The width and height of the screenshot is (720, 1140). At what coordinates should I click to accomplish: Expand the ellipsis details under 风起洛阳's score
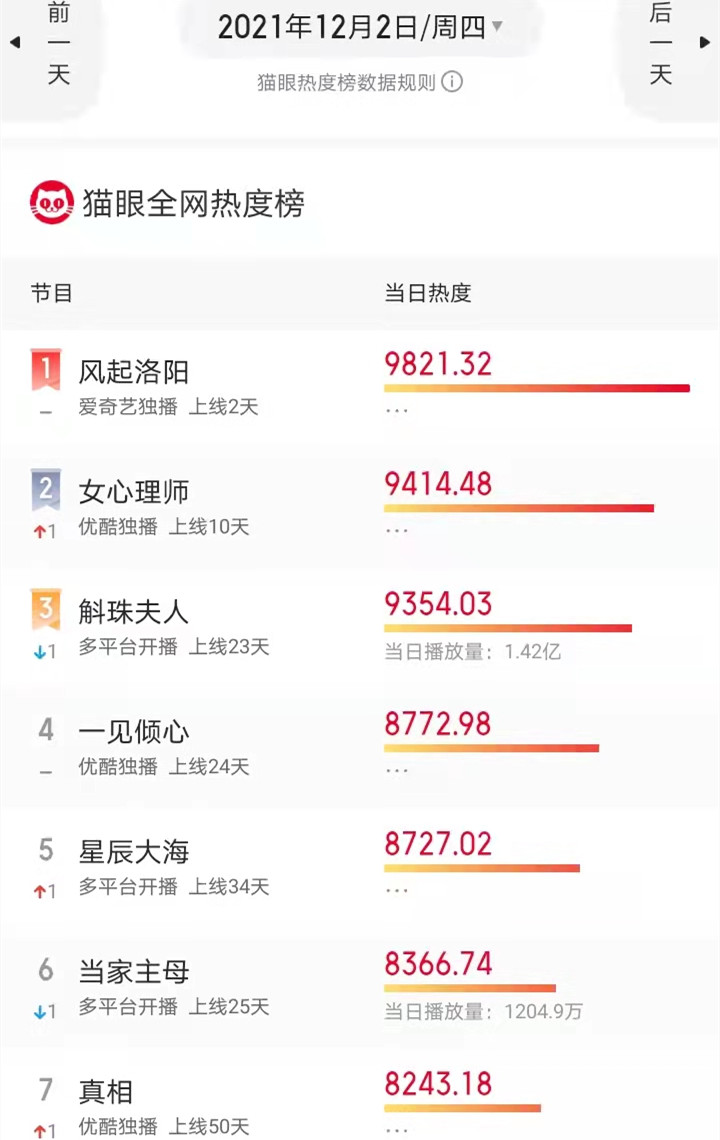397,408
